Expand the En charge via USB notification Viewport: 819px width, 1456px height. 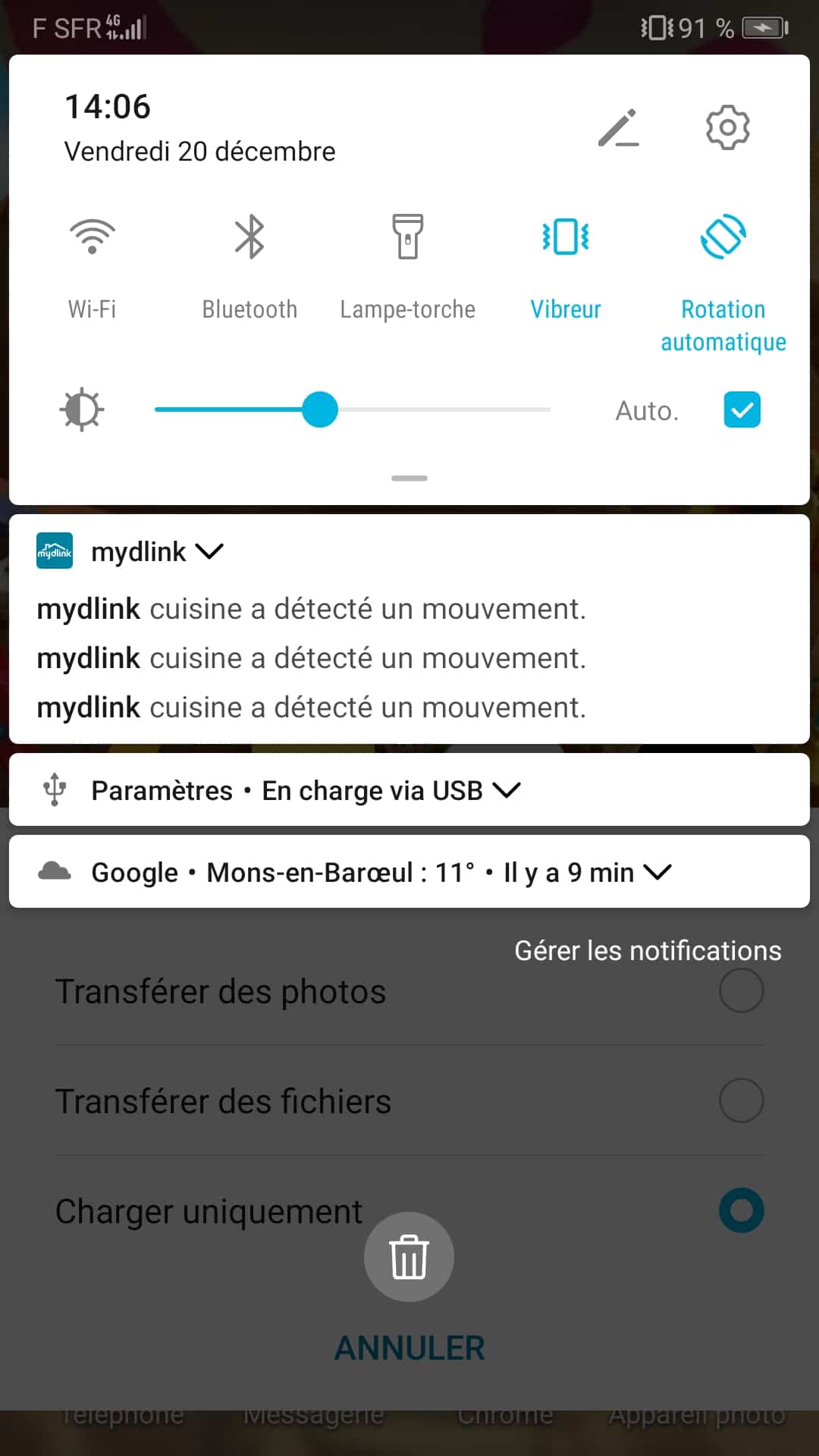click(x=507, y=790)
